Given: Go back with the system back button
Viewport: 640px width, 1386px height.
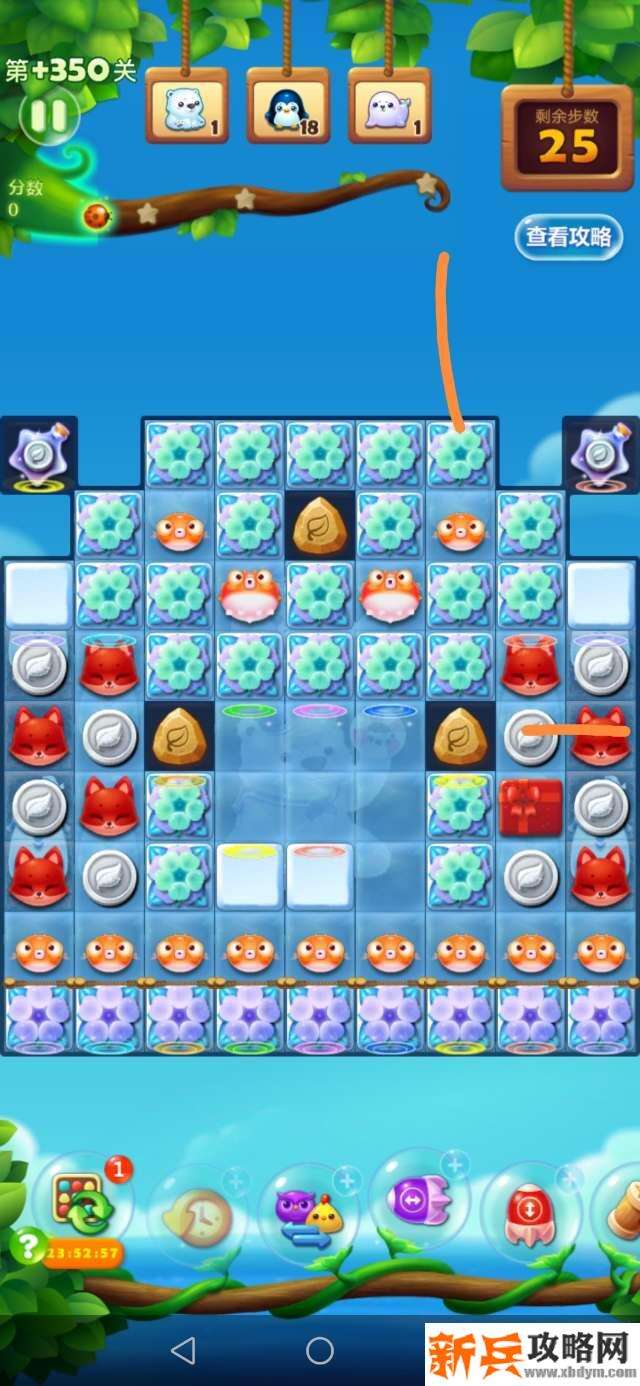Looking at the screenshot, I should [x=182, y=1352].
